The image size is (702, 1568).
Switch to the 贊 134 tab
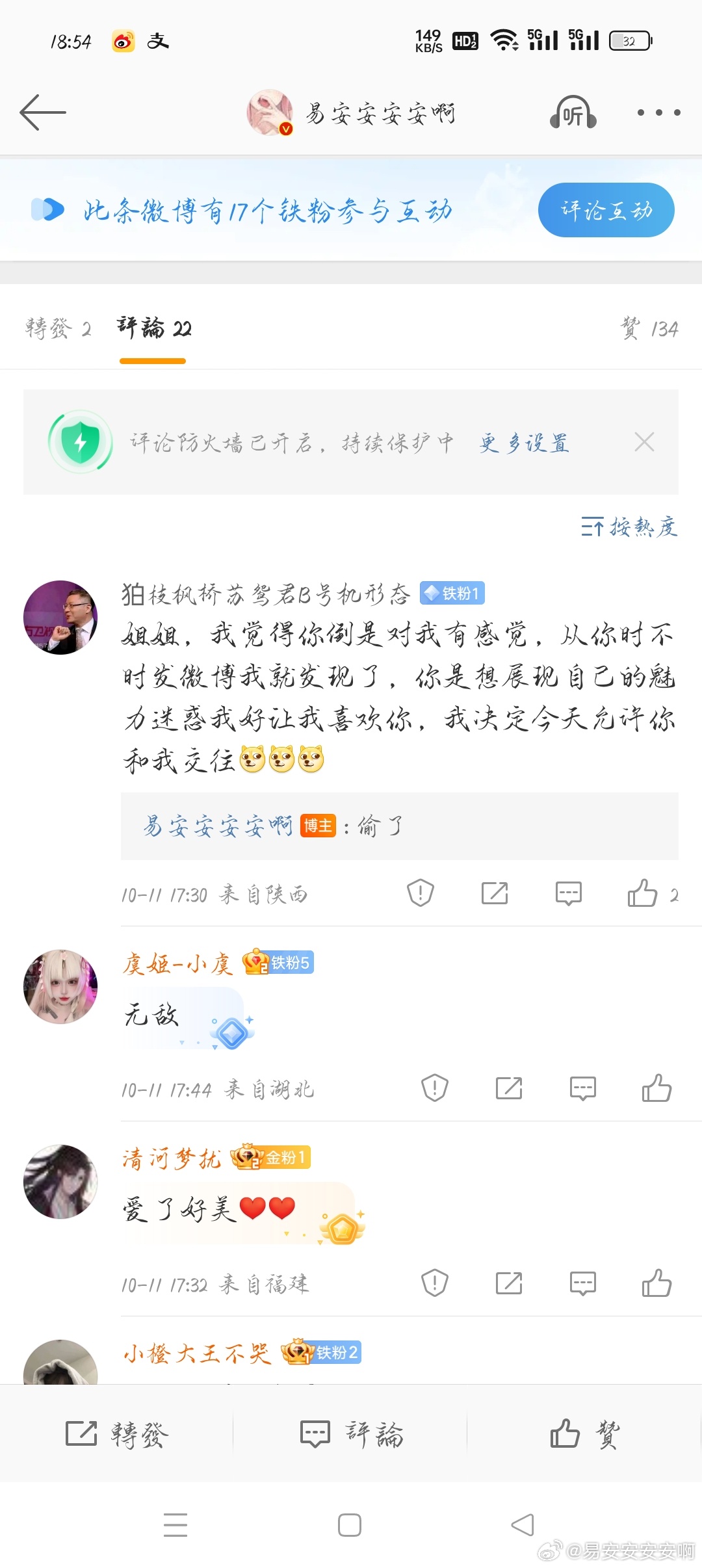pyautogui.click(x=649, y=329)
